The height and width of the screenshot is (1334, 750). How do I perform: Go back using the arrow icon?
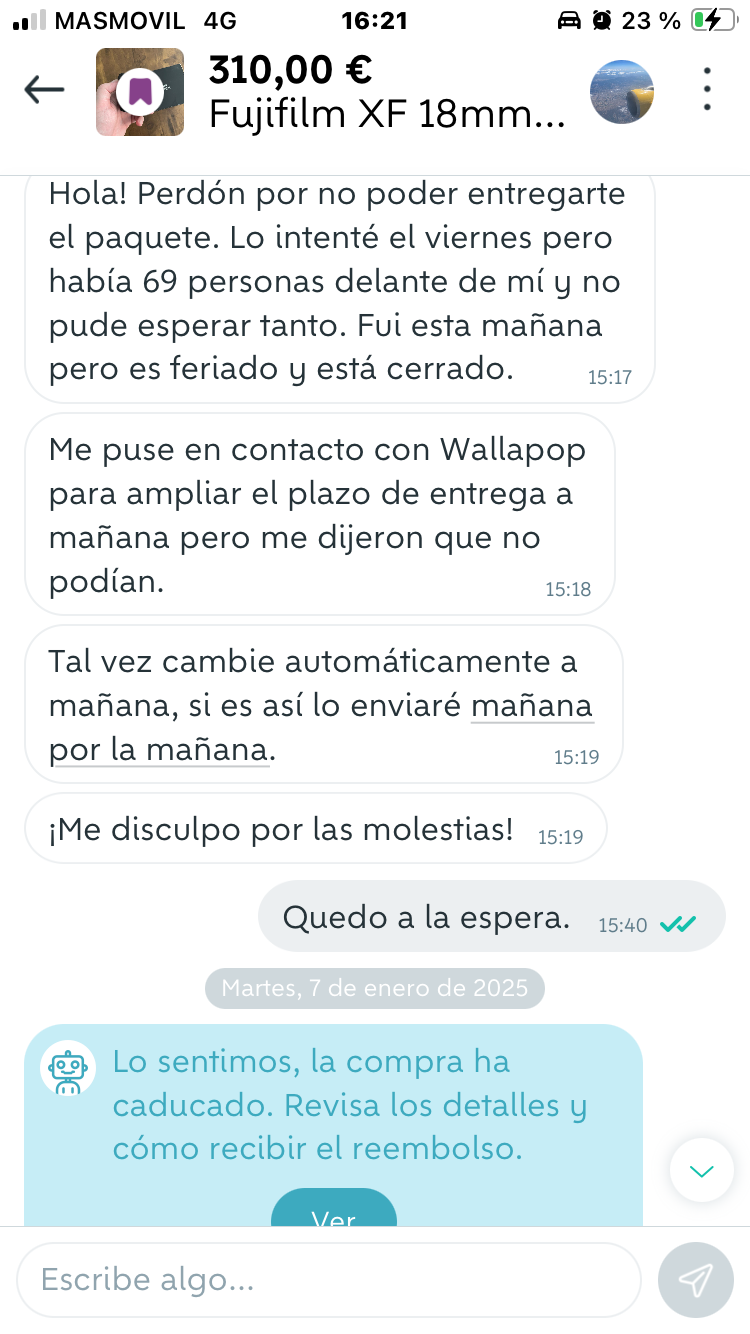44,91
